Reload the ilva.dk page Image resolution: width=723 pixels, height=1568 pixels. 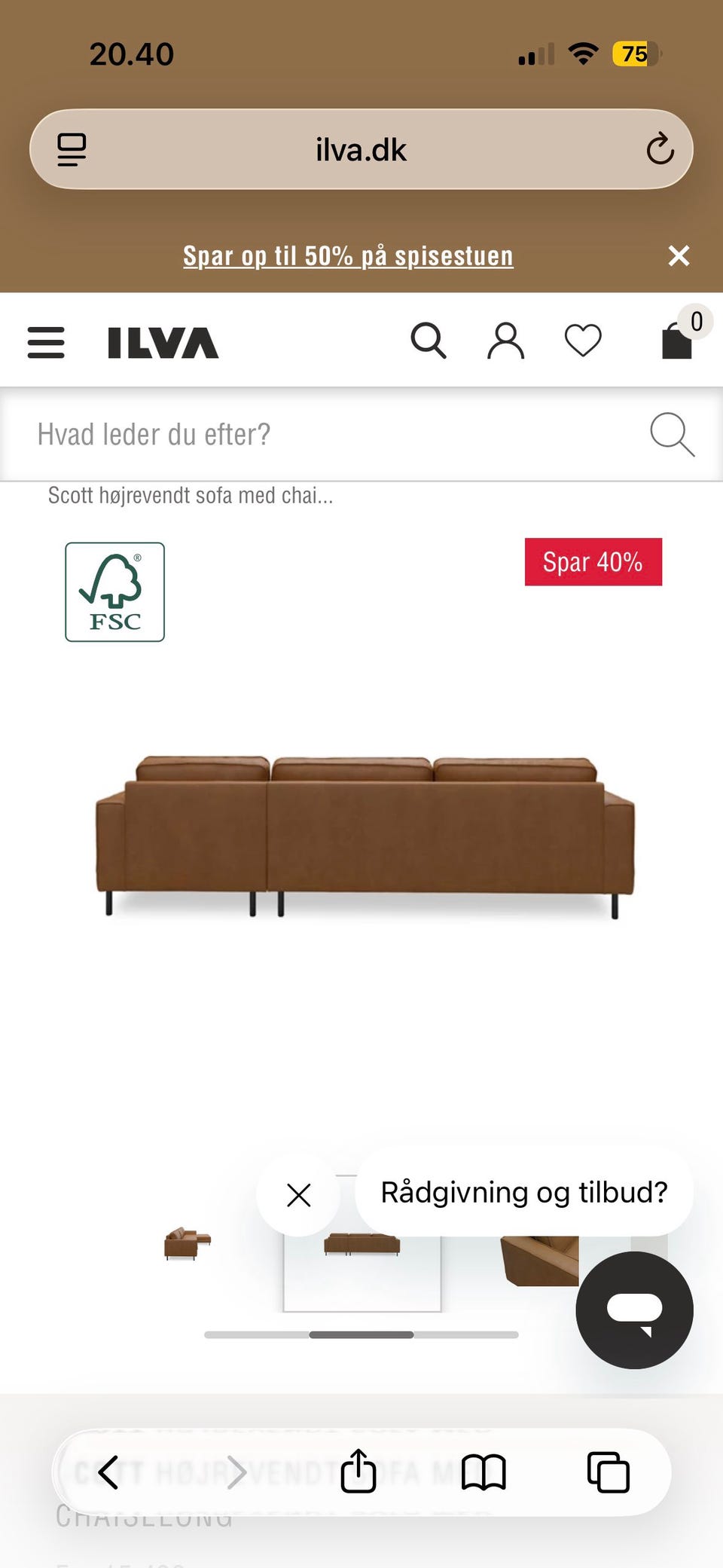(660, 149)
